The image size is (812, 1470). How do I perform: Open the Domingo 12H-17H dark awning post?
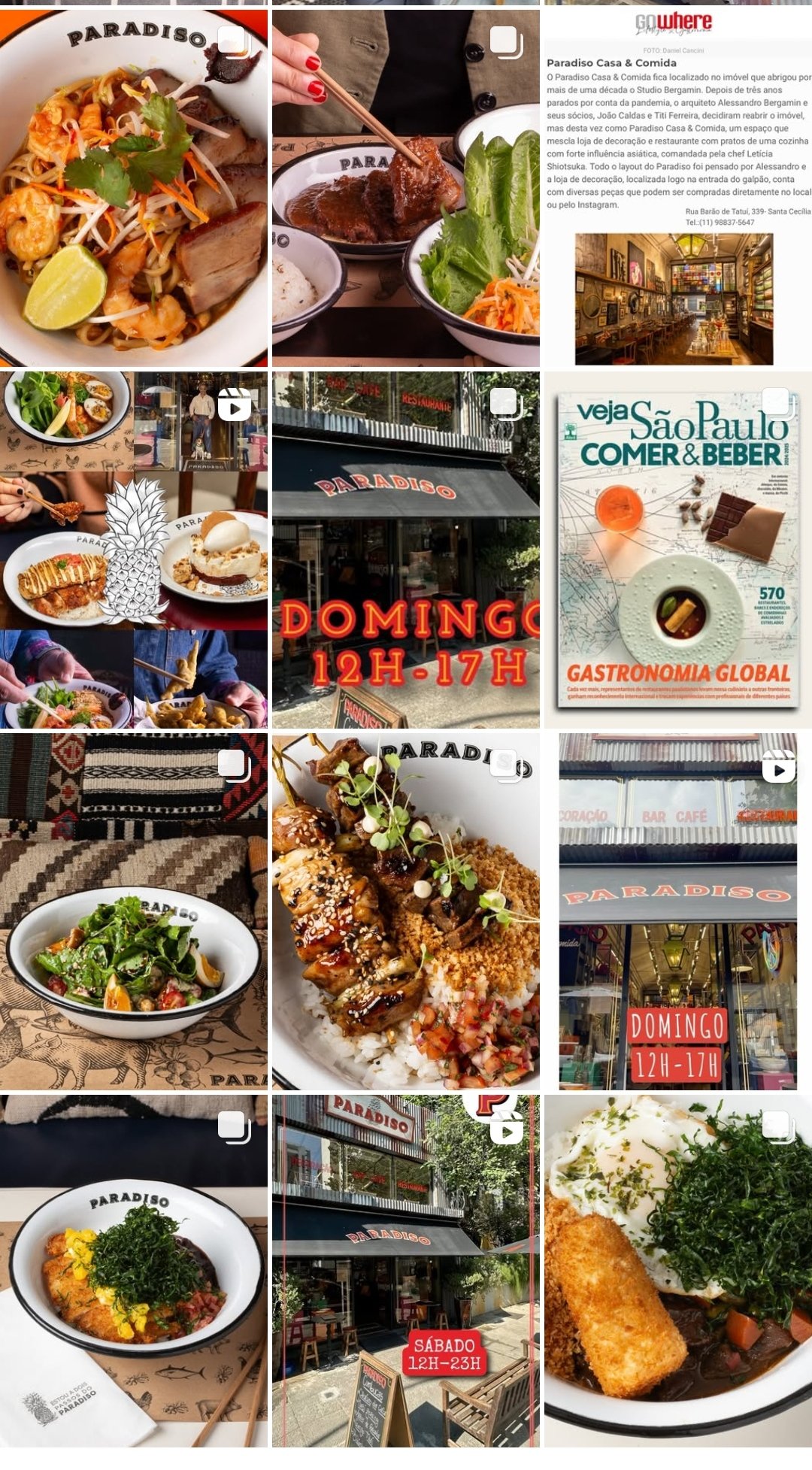(405, 550)
